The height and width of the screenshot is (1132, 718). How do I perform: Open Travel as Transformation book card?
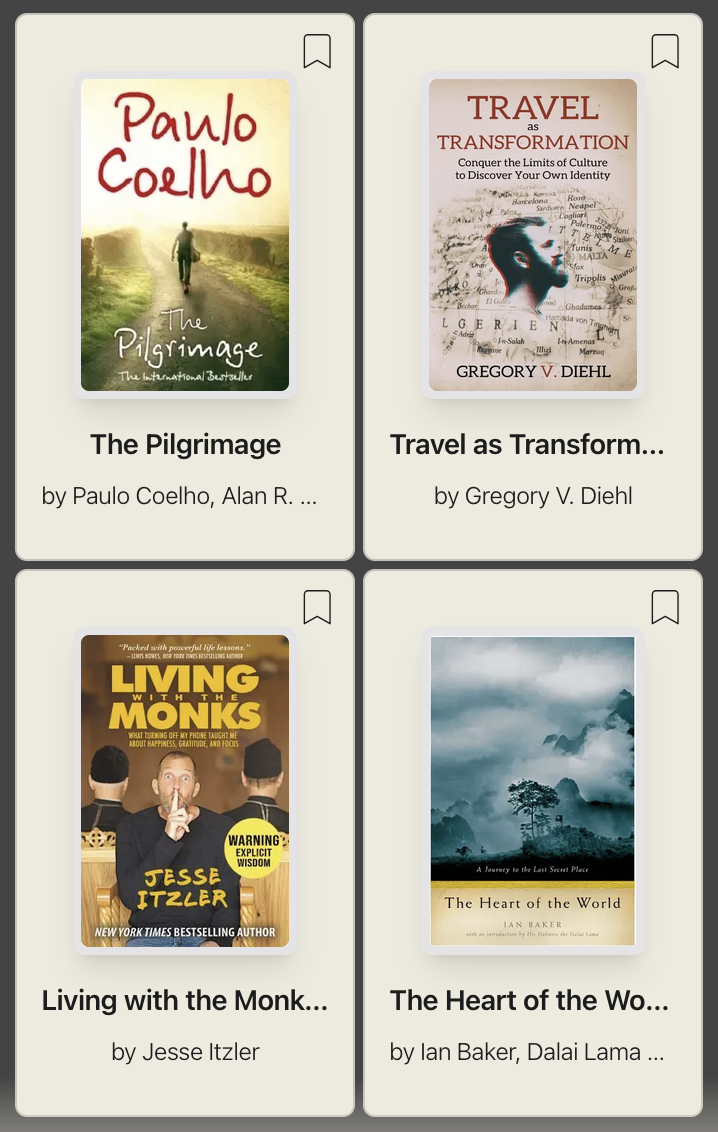[533, 236]
